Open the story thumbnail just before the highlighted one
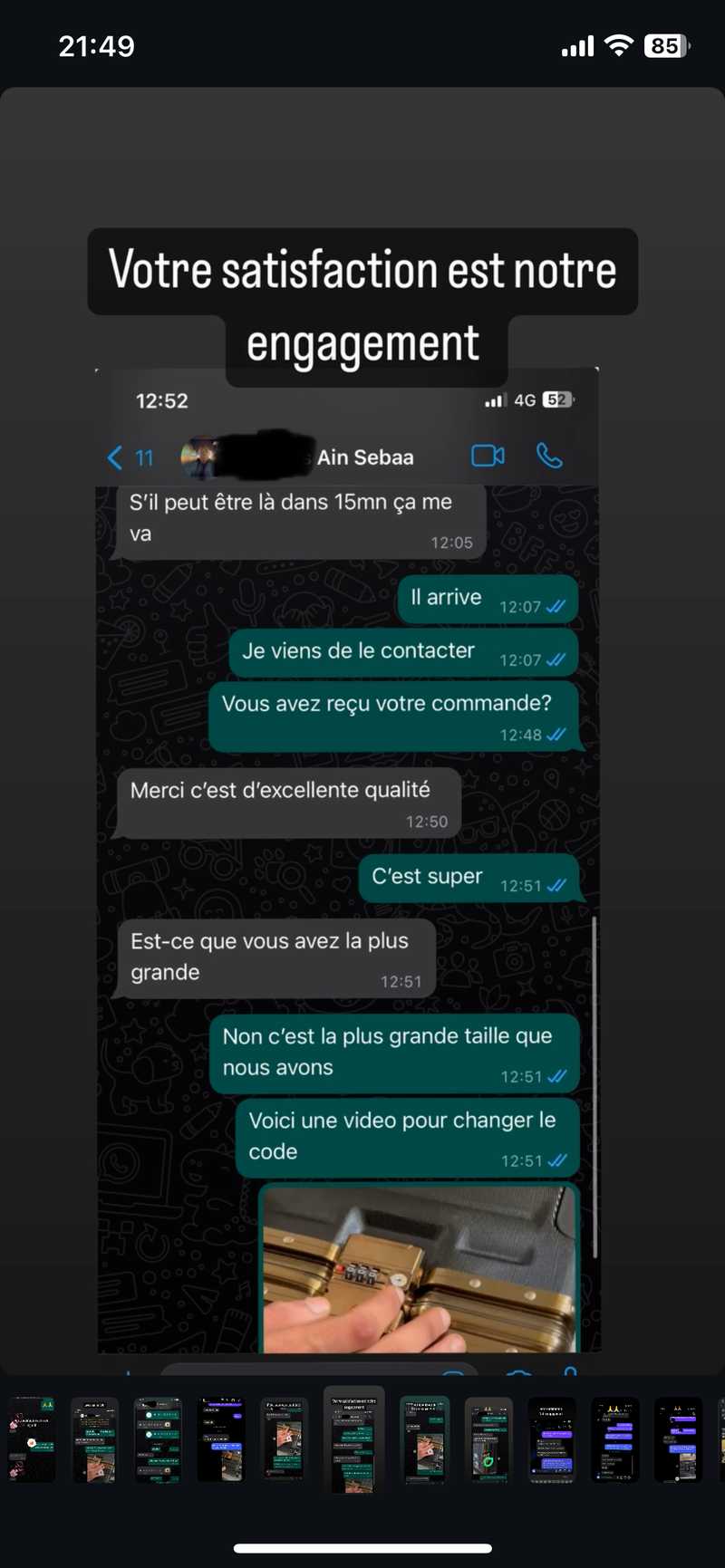Viewport: 725px width, 1568px height. click(x=285, y=1439)
